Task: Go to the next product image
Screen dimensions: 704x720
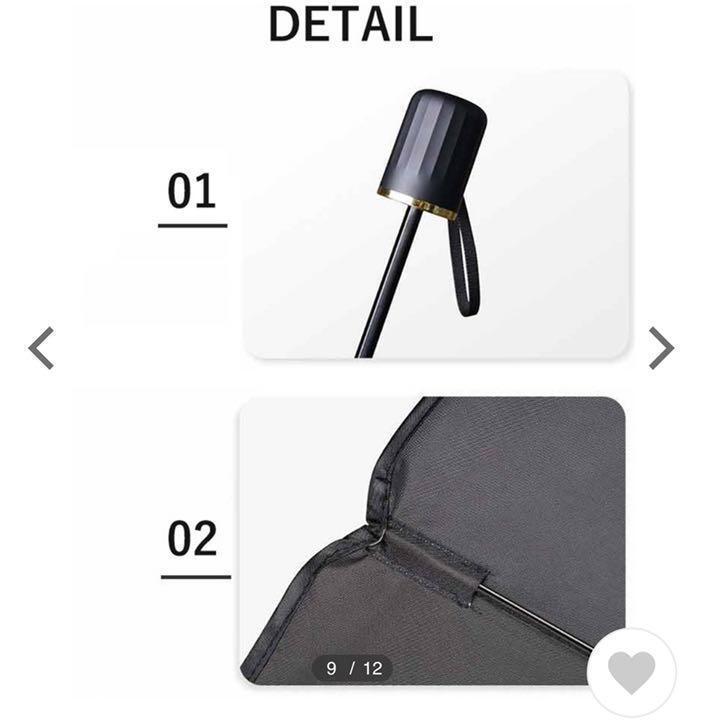Action: coord(661,348)
